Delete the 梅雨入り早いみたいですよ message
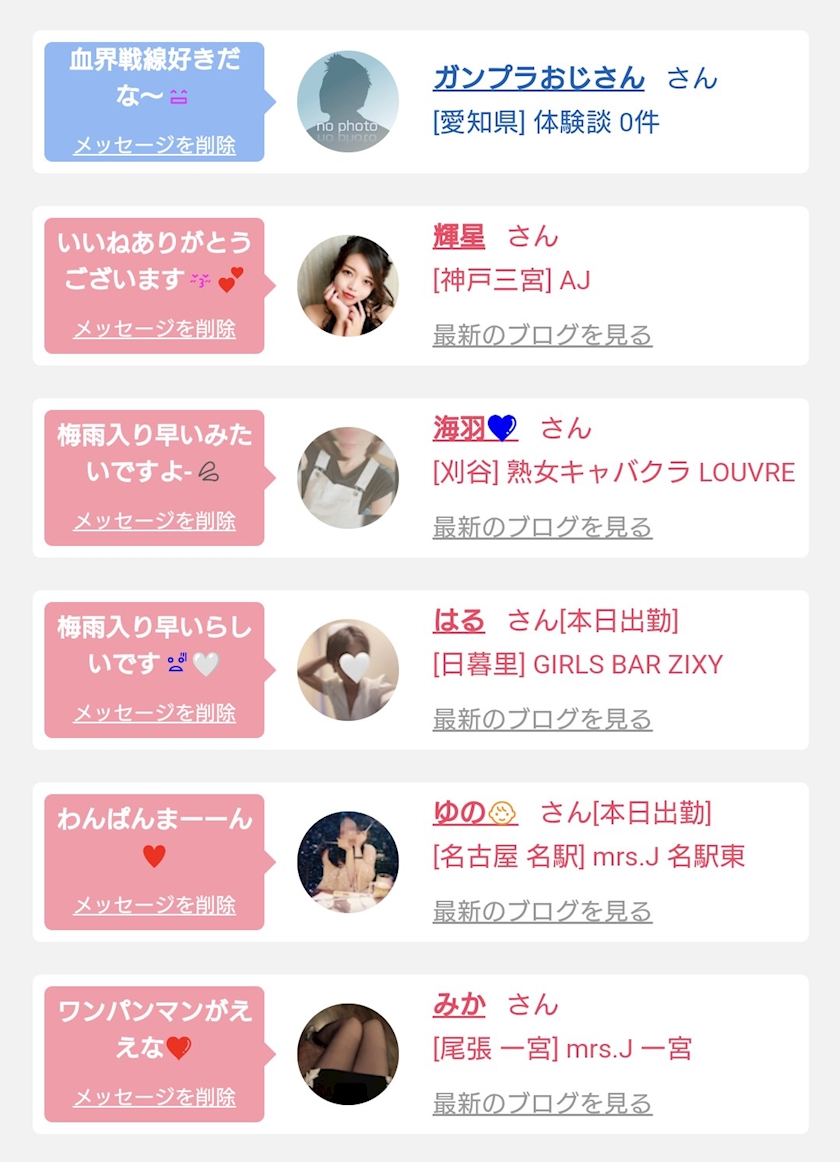This screenshot has width=840, height=1162. [154, 520]
